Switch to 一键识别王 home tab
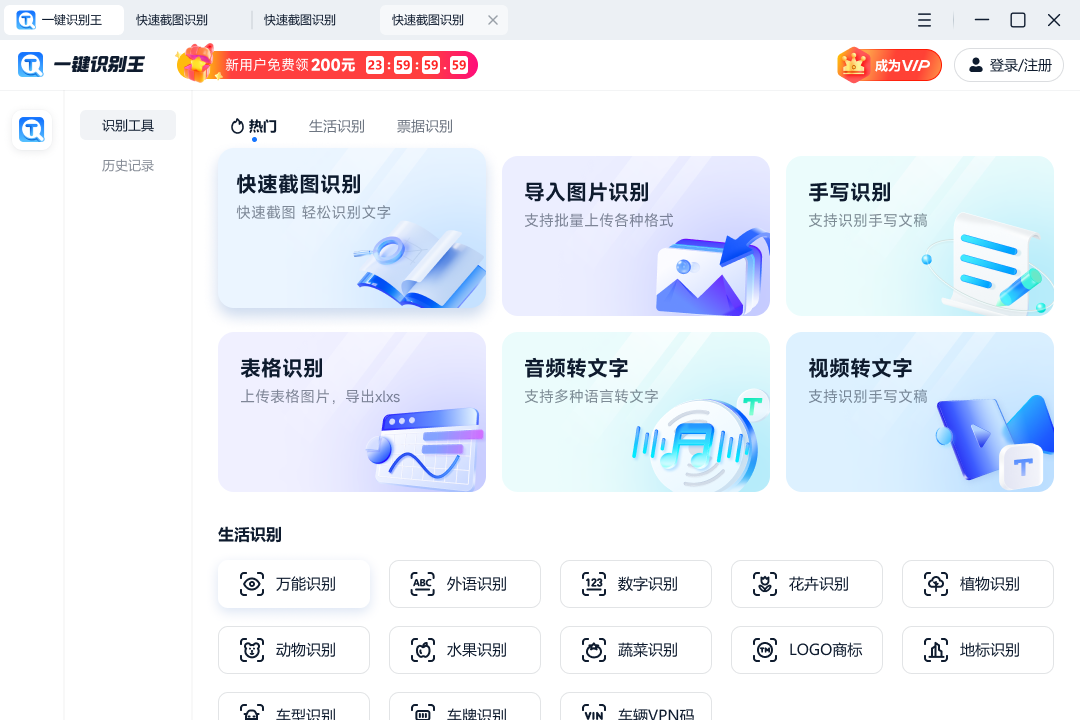Screen dimensions: 1080x720 click(64, 20)
